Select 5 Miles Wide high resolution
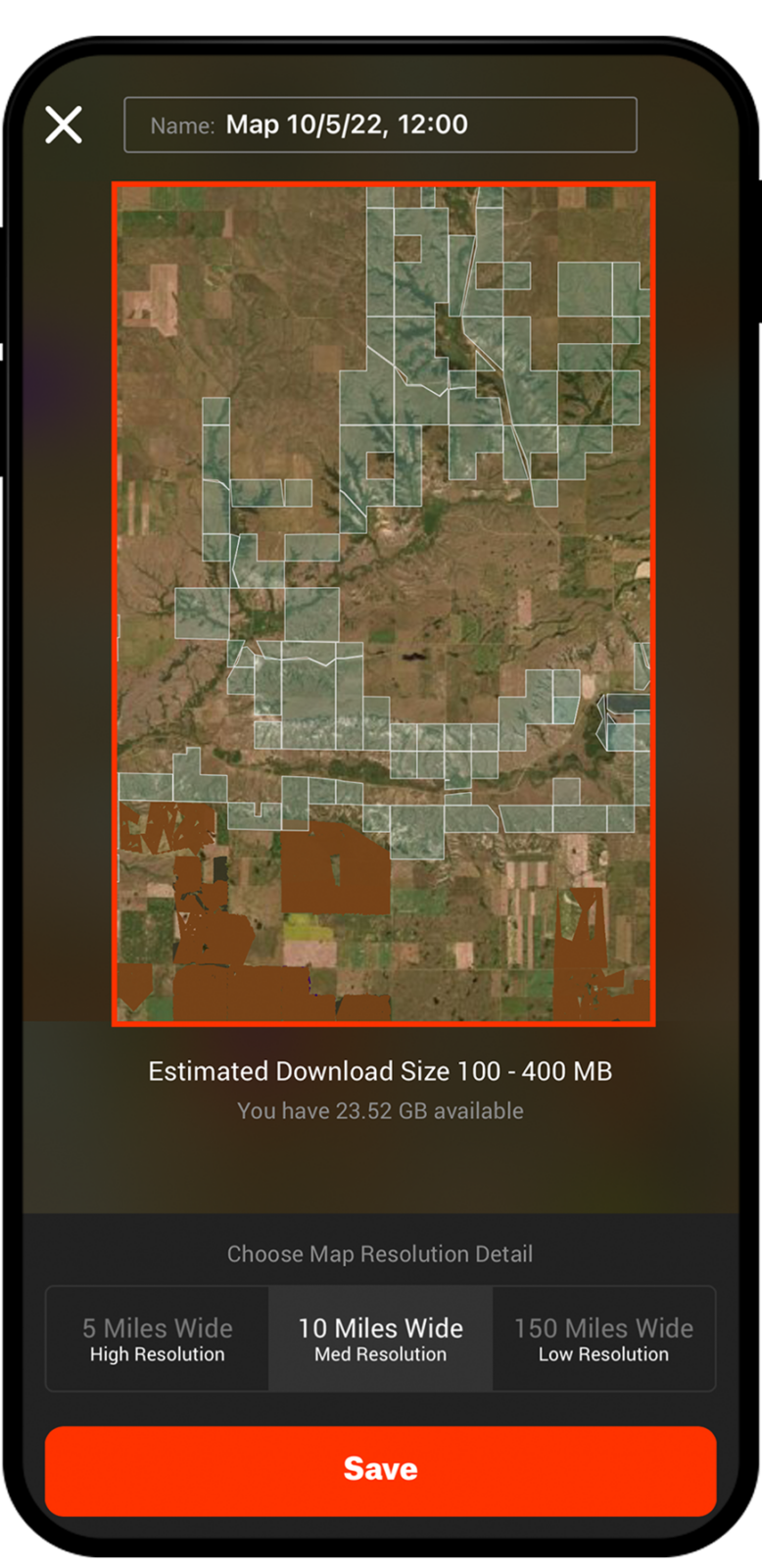Viewport: 762px width, 1568px height. [158, 1339]
